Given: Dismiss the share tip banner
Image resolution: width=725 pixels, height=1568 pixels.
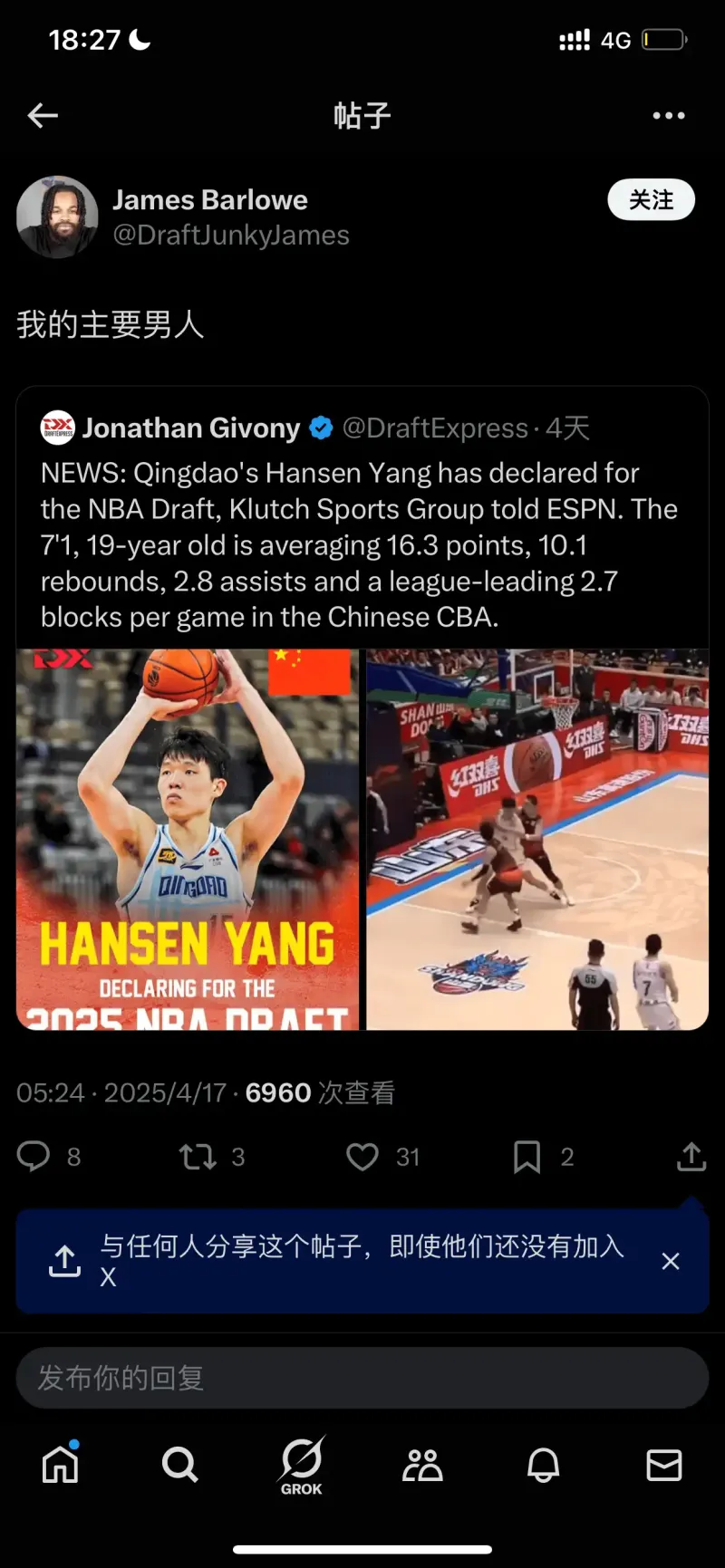Looking at the screenshot, I should coord(670,1261).
